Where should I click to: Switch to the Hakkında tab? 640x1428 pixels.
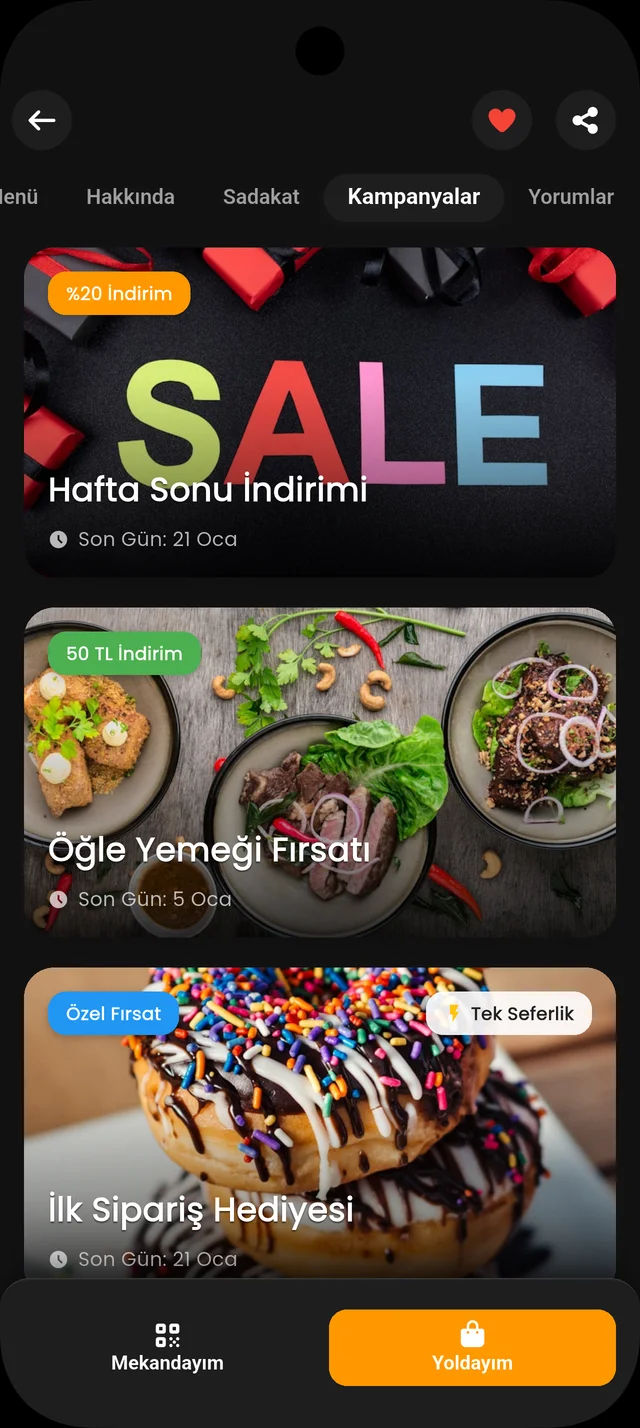[x=130, y=197]
